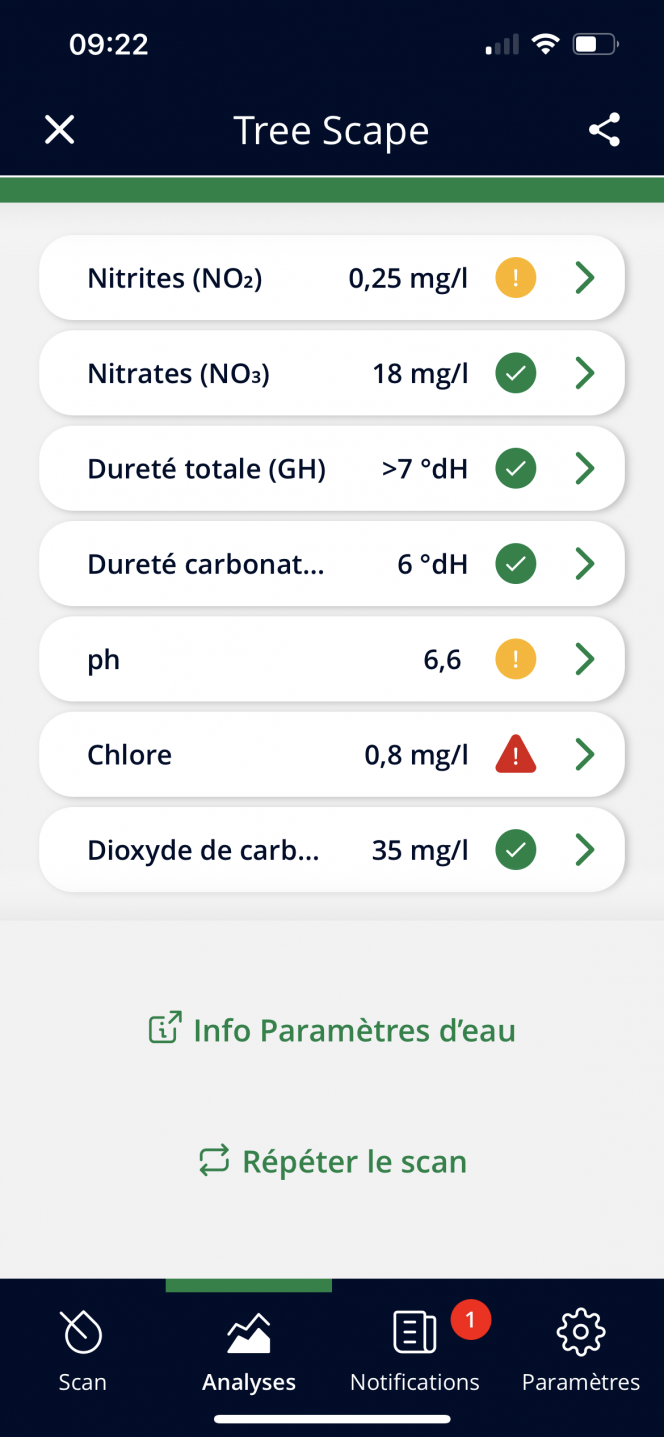
Task: Open the Dureté carbonatée 6 °dH row
Action: click(x=332, y=564)
